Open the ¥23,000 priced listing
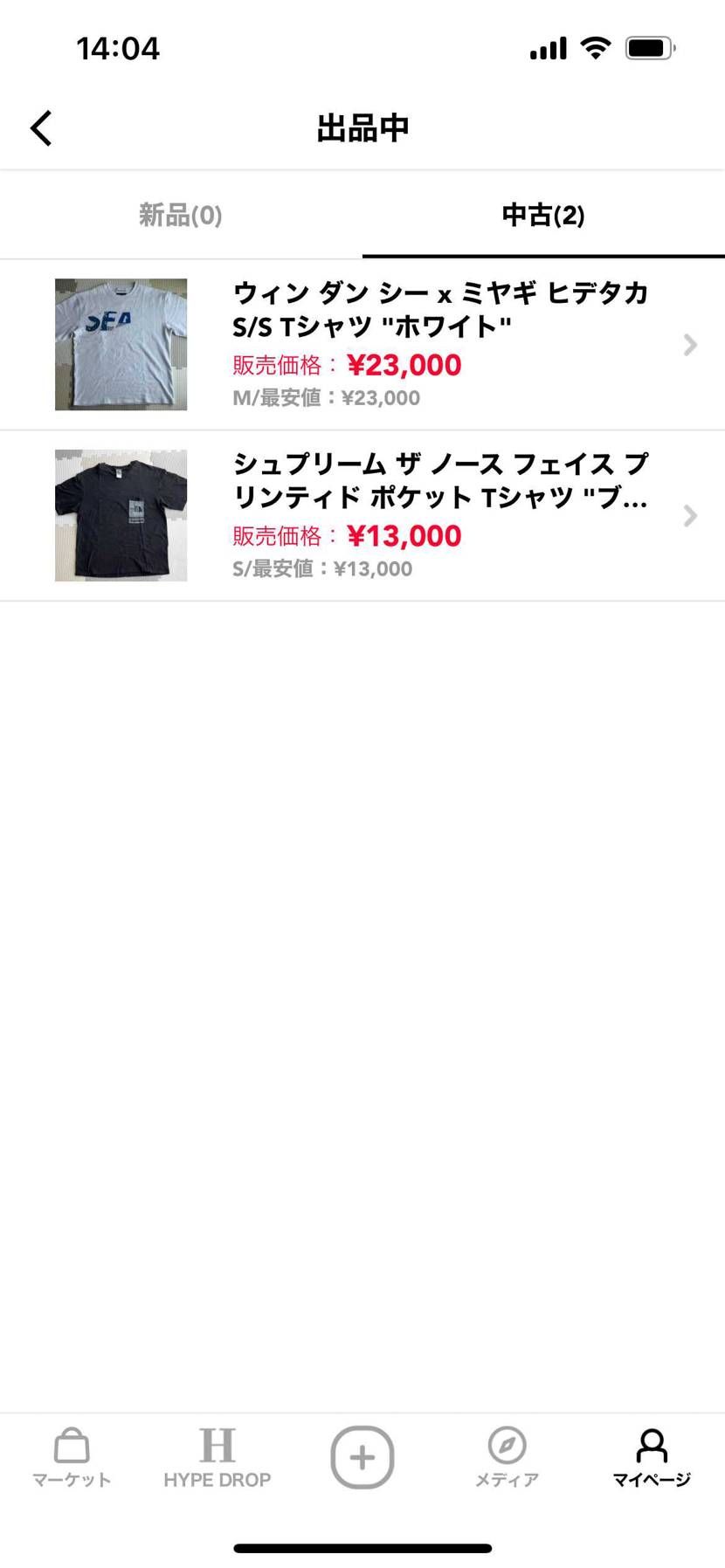Image resolution: width=725 pixels, height=1568 pixels. [x=403, y=364]
